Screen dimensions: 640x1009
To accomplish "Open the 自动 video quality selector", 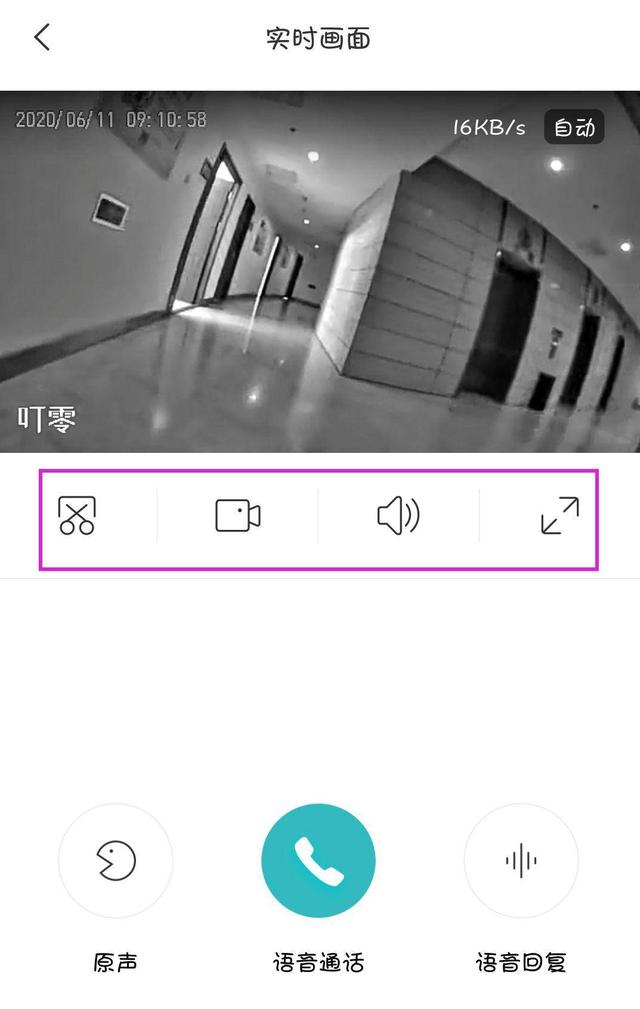I will [574, 127].
